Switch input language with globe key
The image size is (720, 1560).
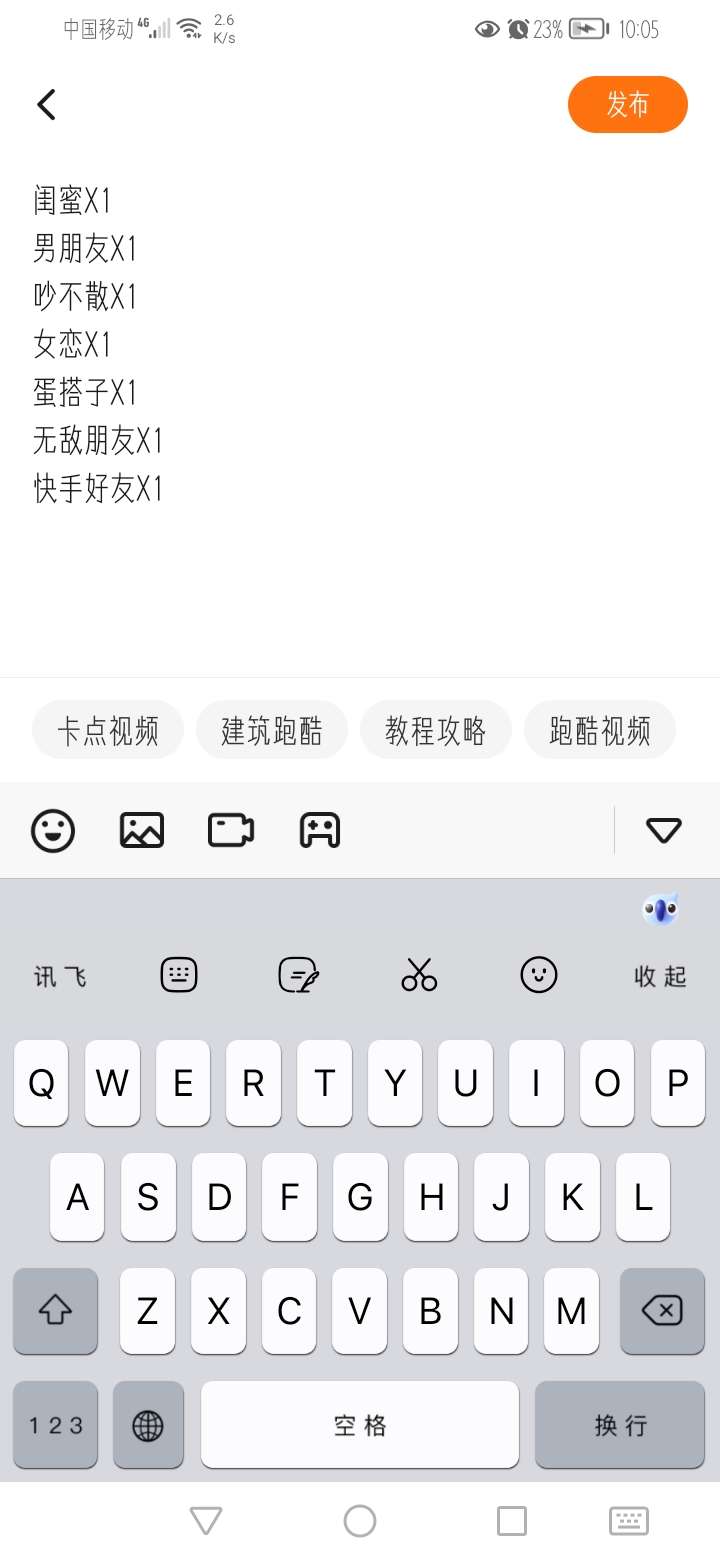(148, 1425)
